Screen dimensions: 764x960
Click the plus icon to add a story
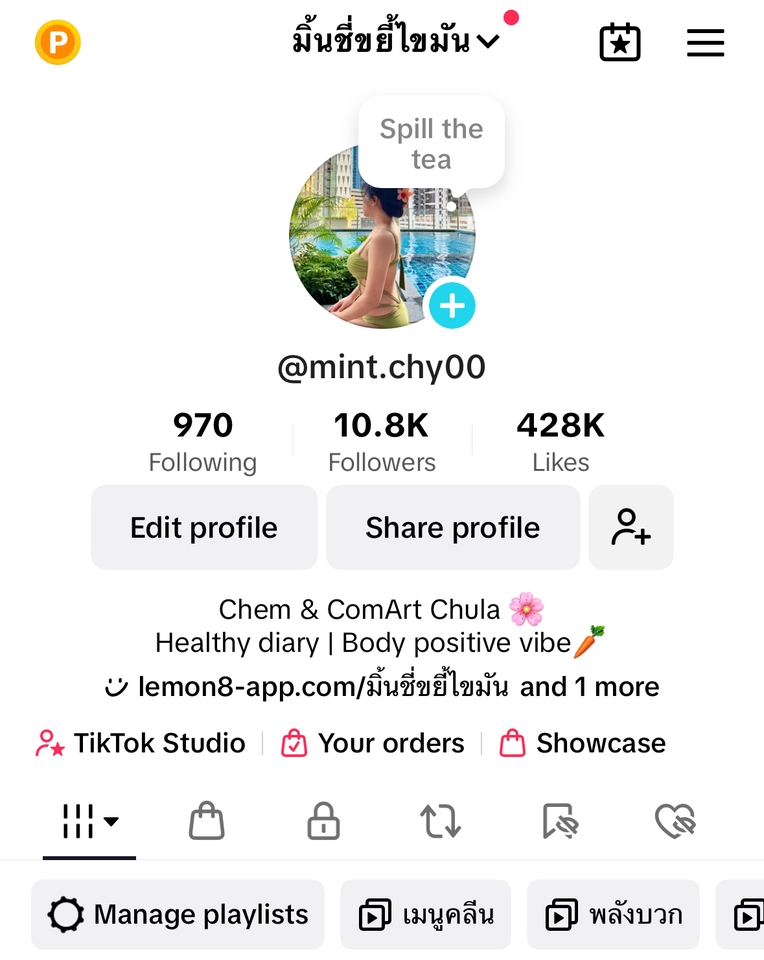(452, 306)
